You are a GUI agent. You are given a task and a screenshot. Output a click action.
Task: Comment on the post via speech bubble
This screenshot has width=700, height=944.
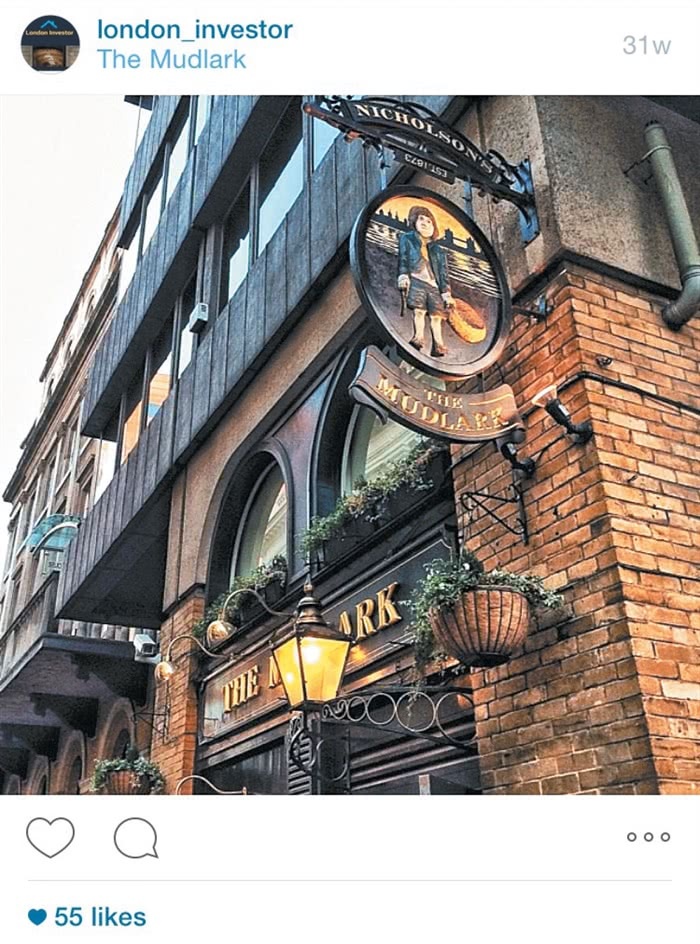pos(136,837)
